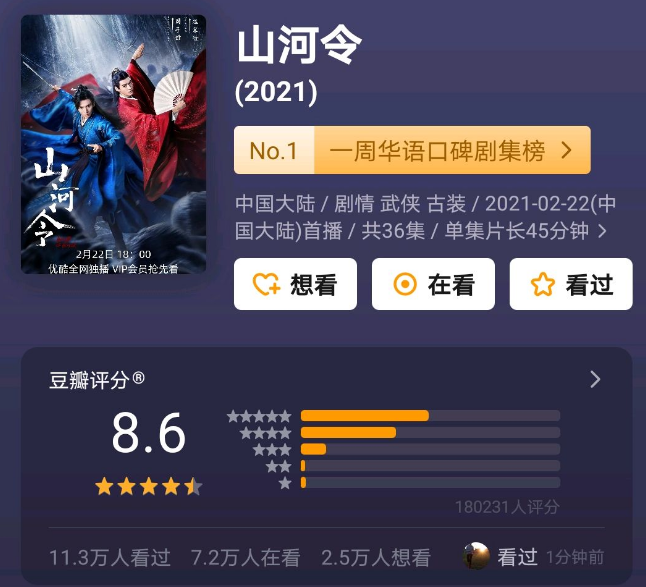Image resolution: width=646 pixels, height=587 pixels.
Task: Mark the drama as 想看
Action: 295,285
